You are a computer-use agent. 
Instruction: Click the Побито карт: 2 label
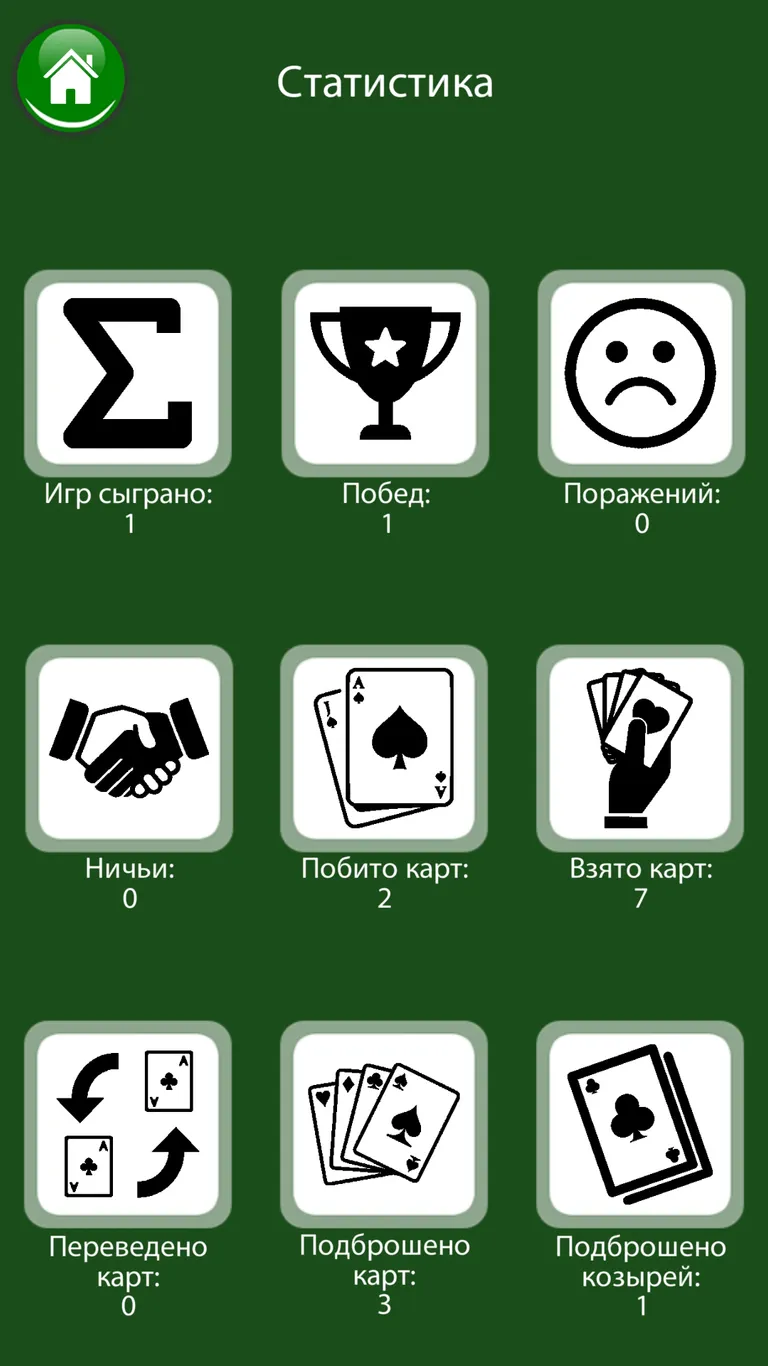(x=384, y=883)
